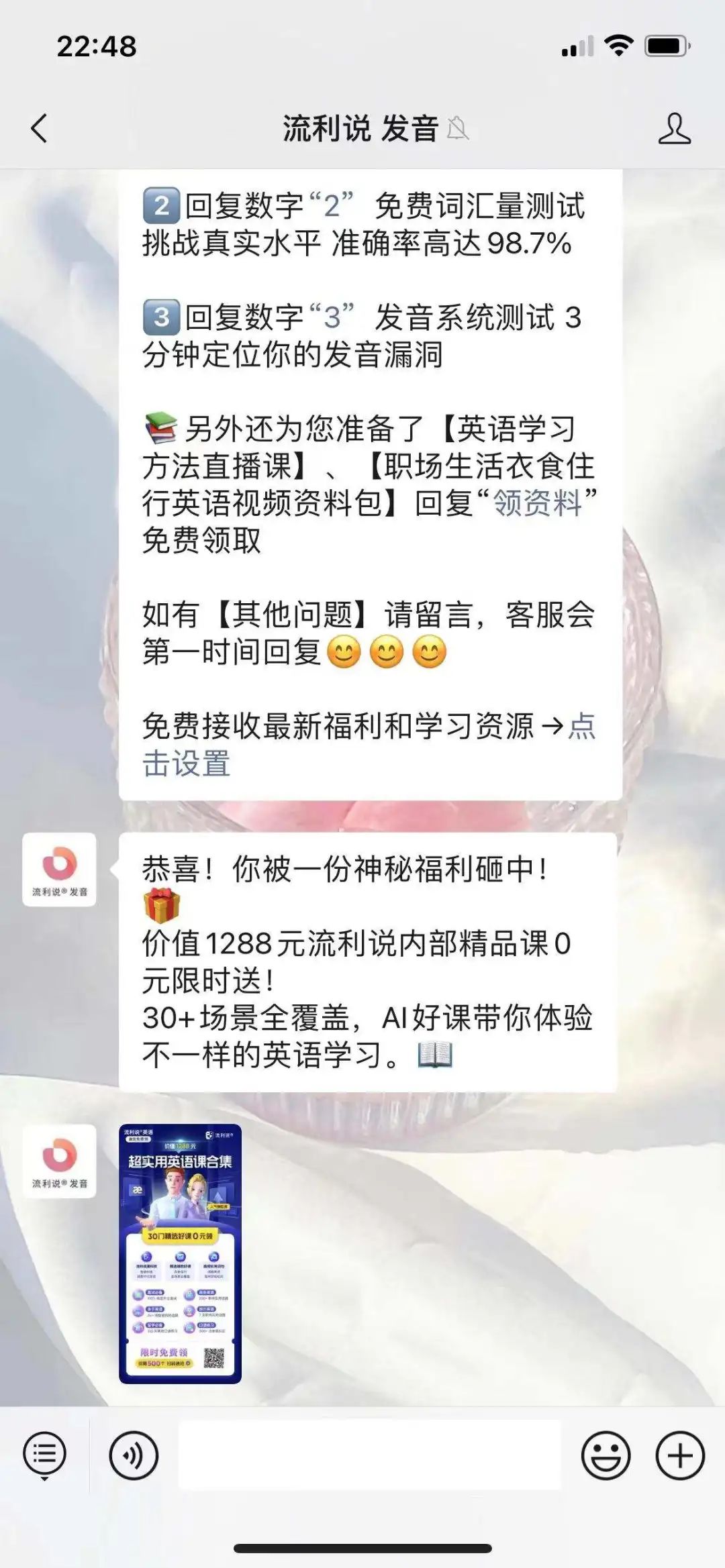Viewport: 725px width, 1568px height.
Task: Tap the 领资料 link
Action: click(538, 503)
